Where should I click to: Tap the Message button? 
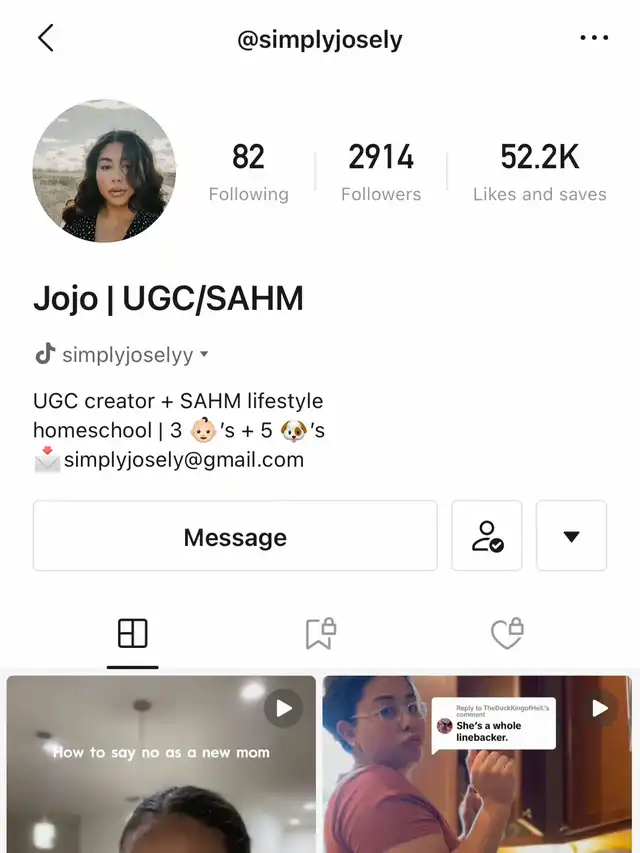(235, 536)
